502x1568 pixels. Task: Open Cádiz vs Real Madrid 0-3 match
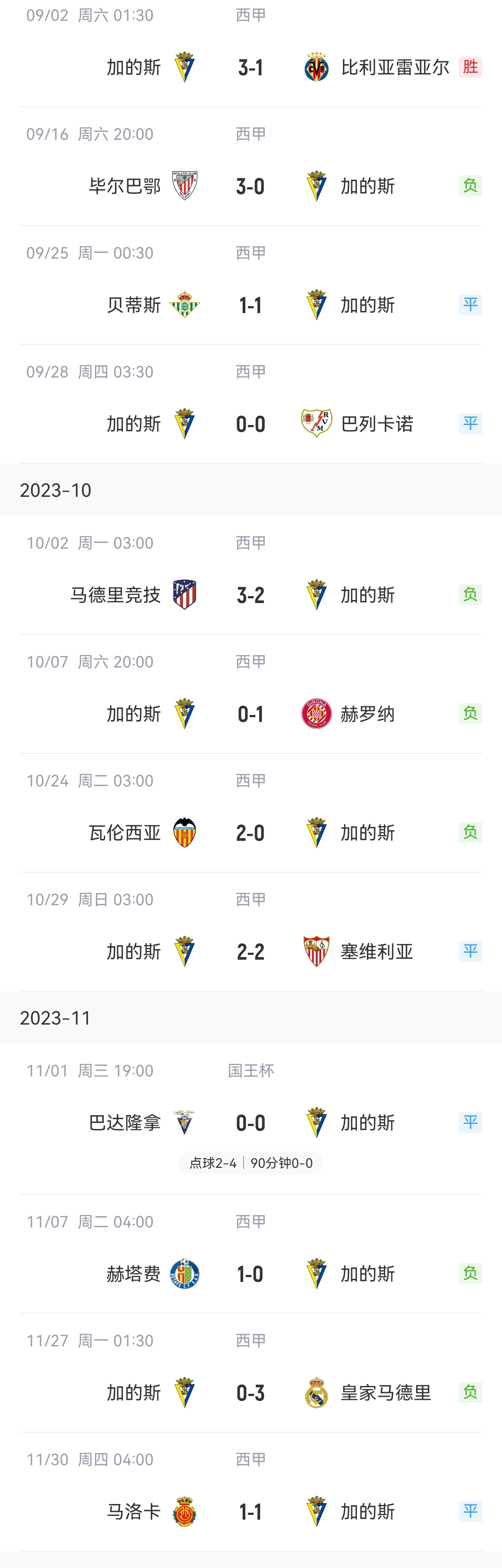[251, 1392]
